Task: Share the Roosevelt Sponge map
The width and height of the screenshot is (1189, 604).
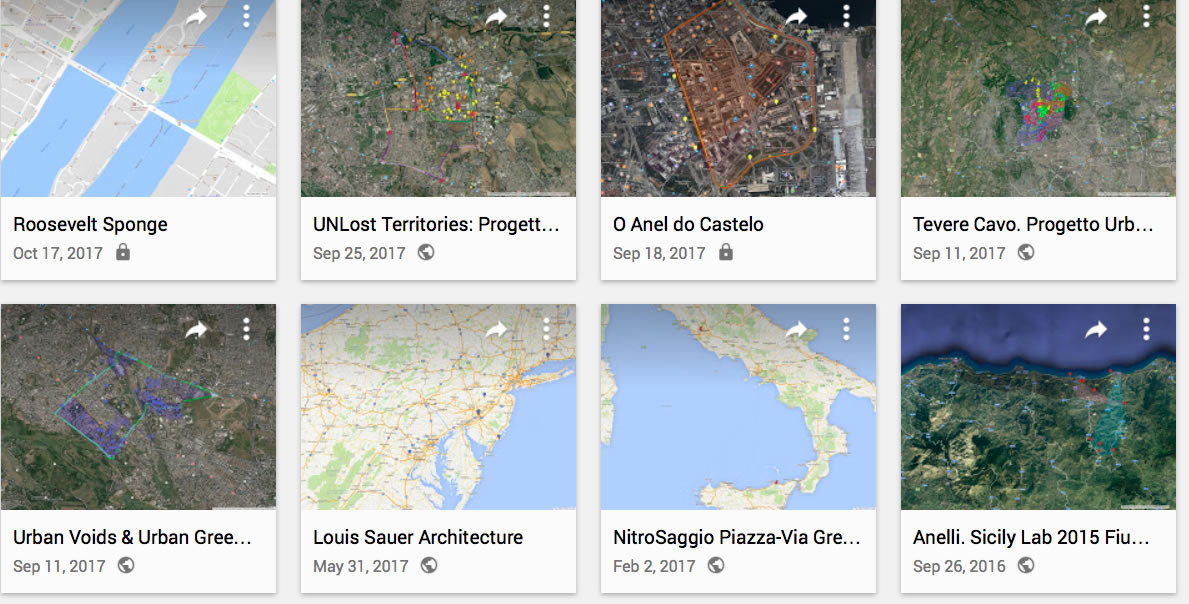Action: (196, 16)
